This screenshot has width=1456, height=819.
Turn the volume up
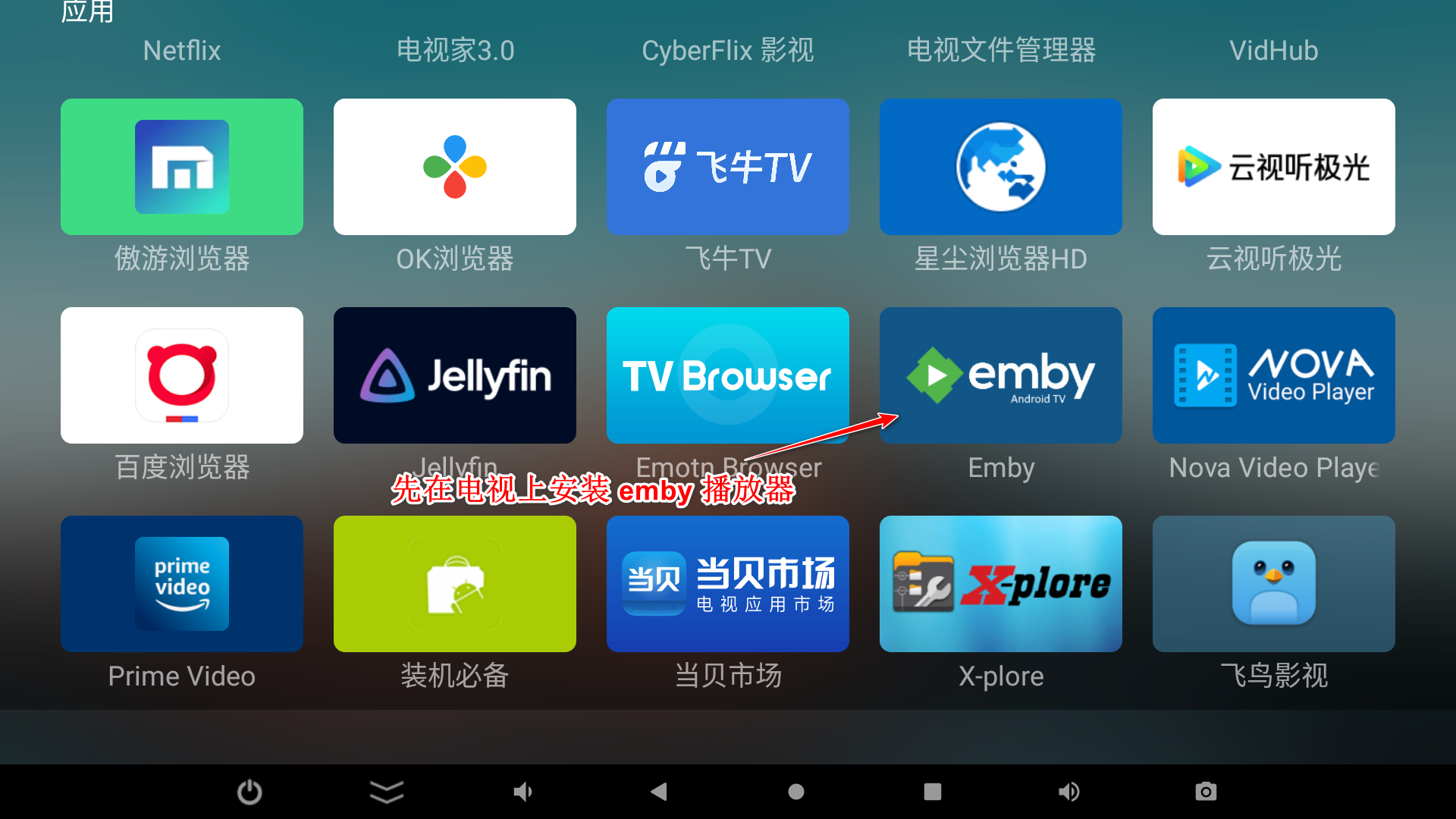pyautogui.click(x=1068, y=792)
